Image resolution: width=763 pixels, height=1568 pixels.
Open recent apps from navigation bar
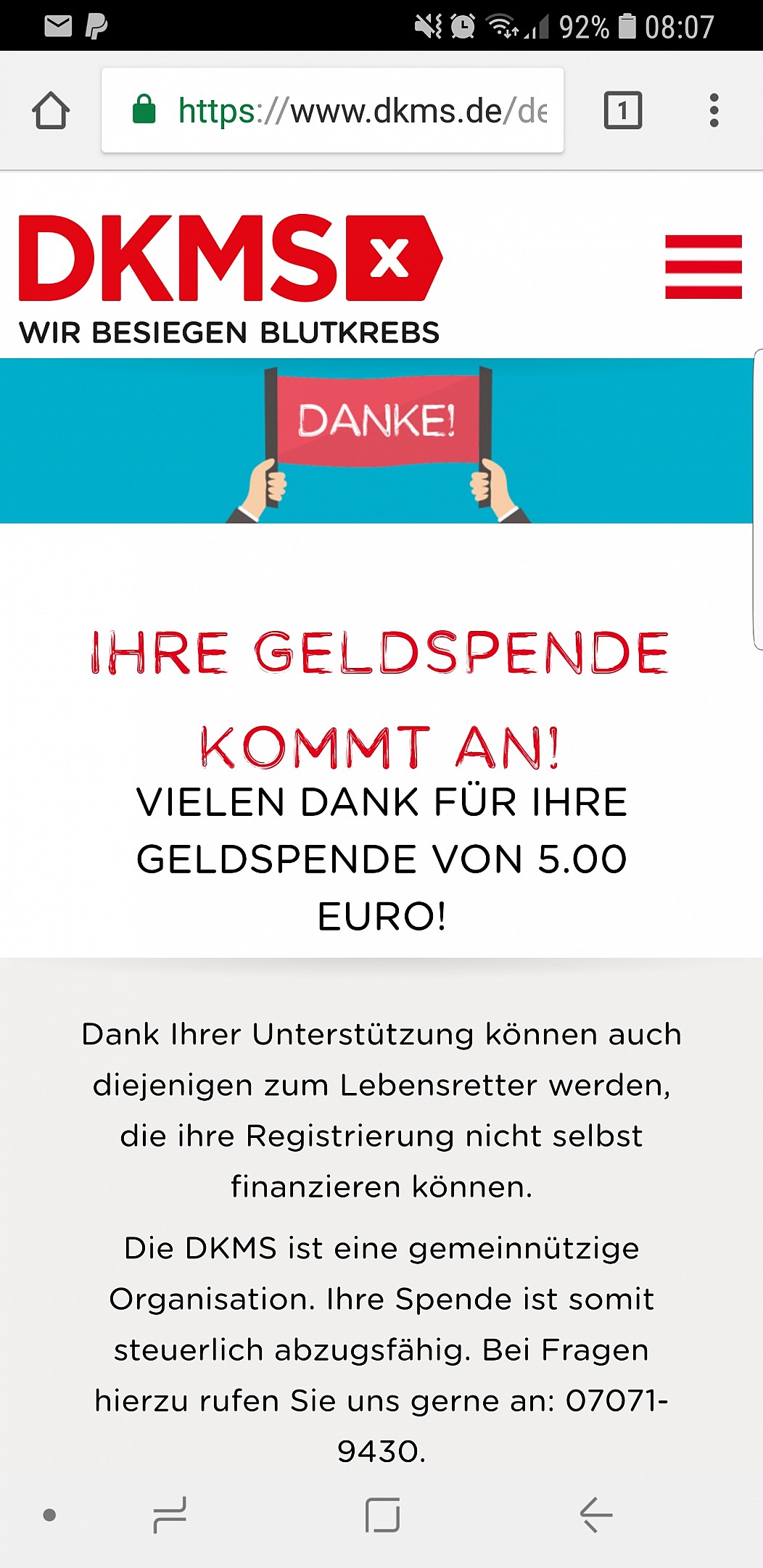point(170,1514)
